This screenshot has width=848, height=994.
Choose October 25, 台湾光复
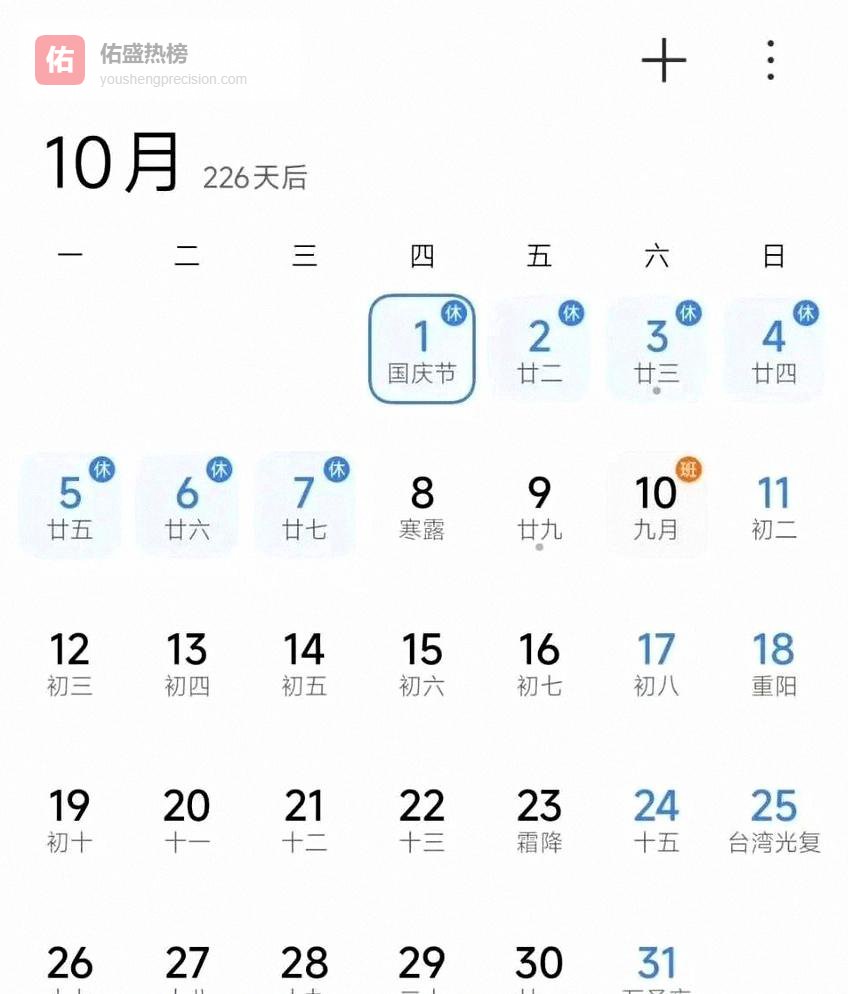(774, 818)
